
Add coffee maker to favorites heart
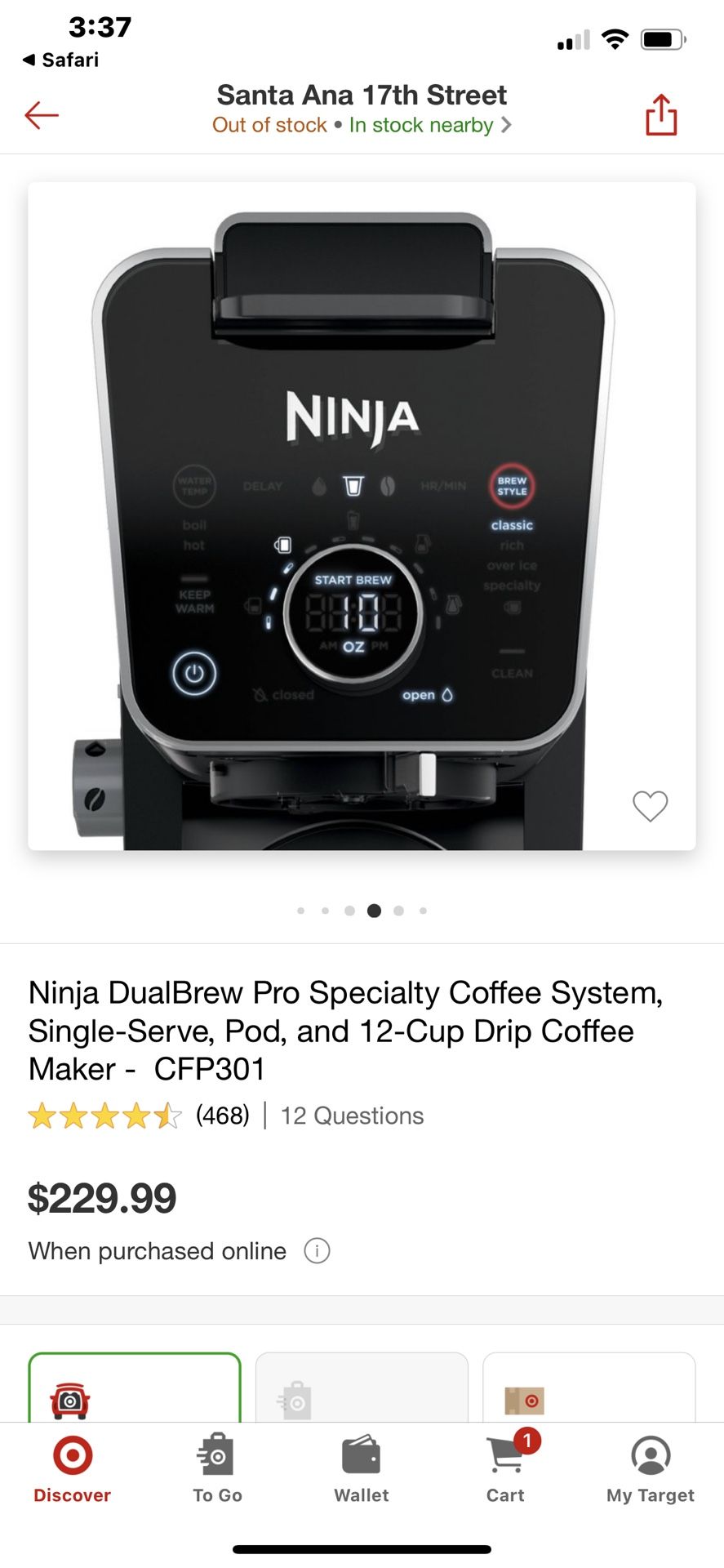(x=650, y=806)
